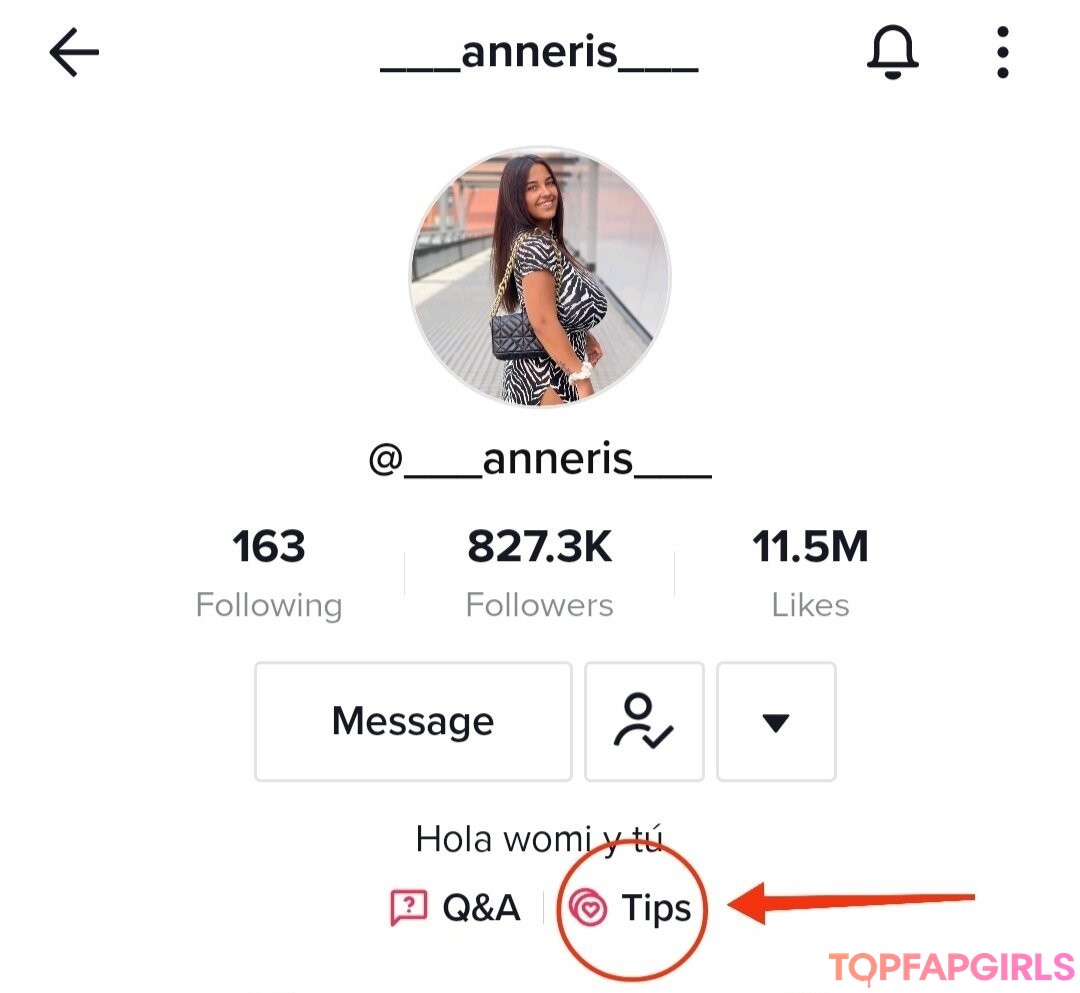Tap the Message button
The width and height of the screenshot is (1080, 993).
(413, 721)
